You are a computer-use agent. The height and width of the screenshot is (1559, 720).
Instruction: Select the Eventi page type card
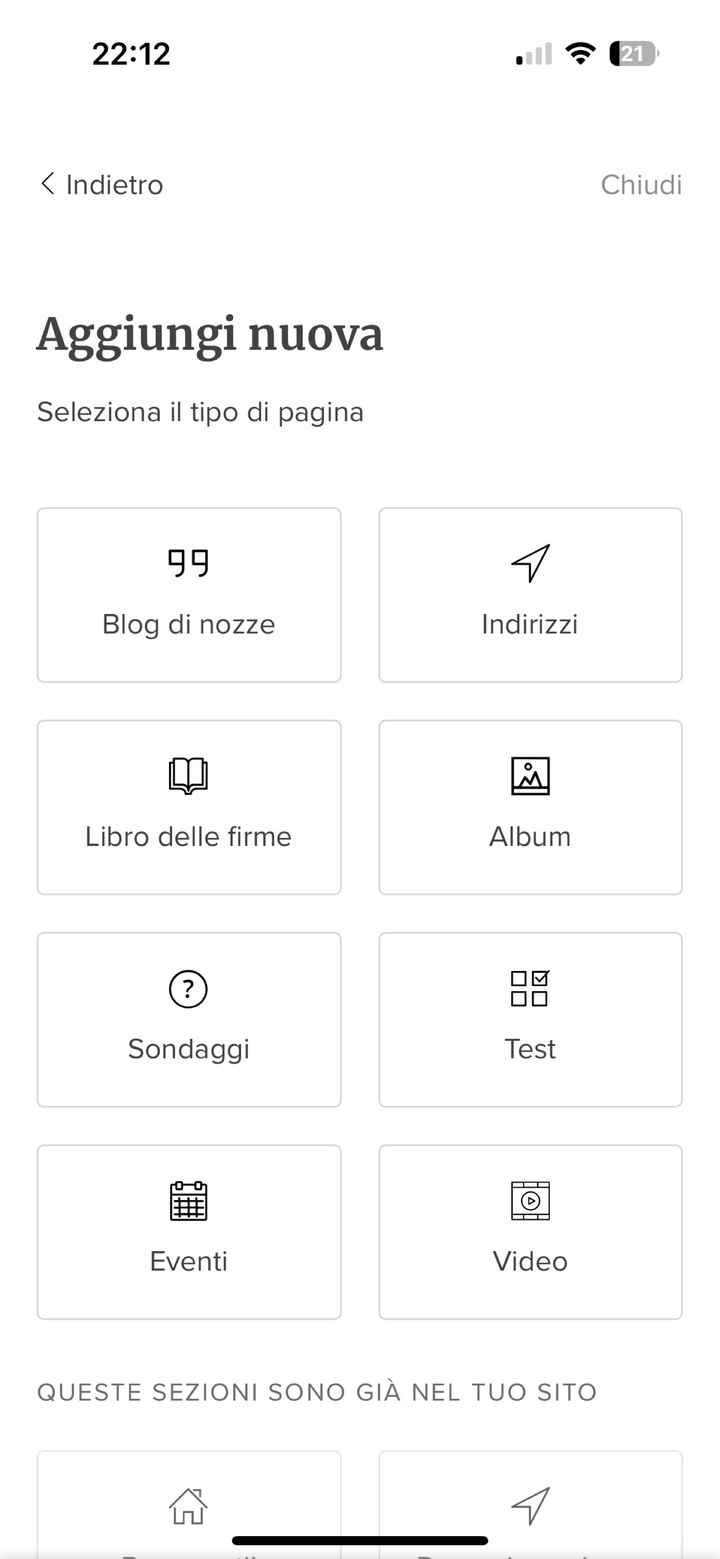[x=188, y=1231]
